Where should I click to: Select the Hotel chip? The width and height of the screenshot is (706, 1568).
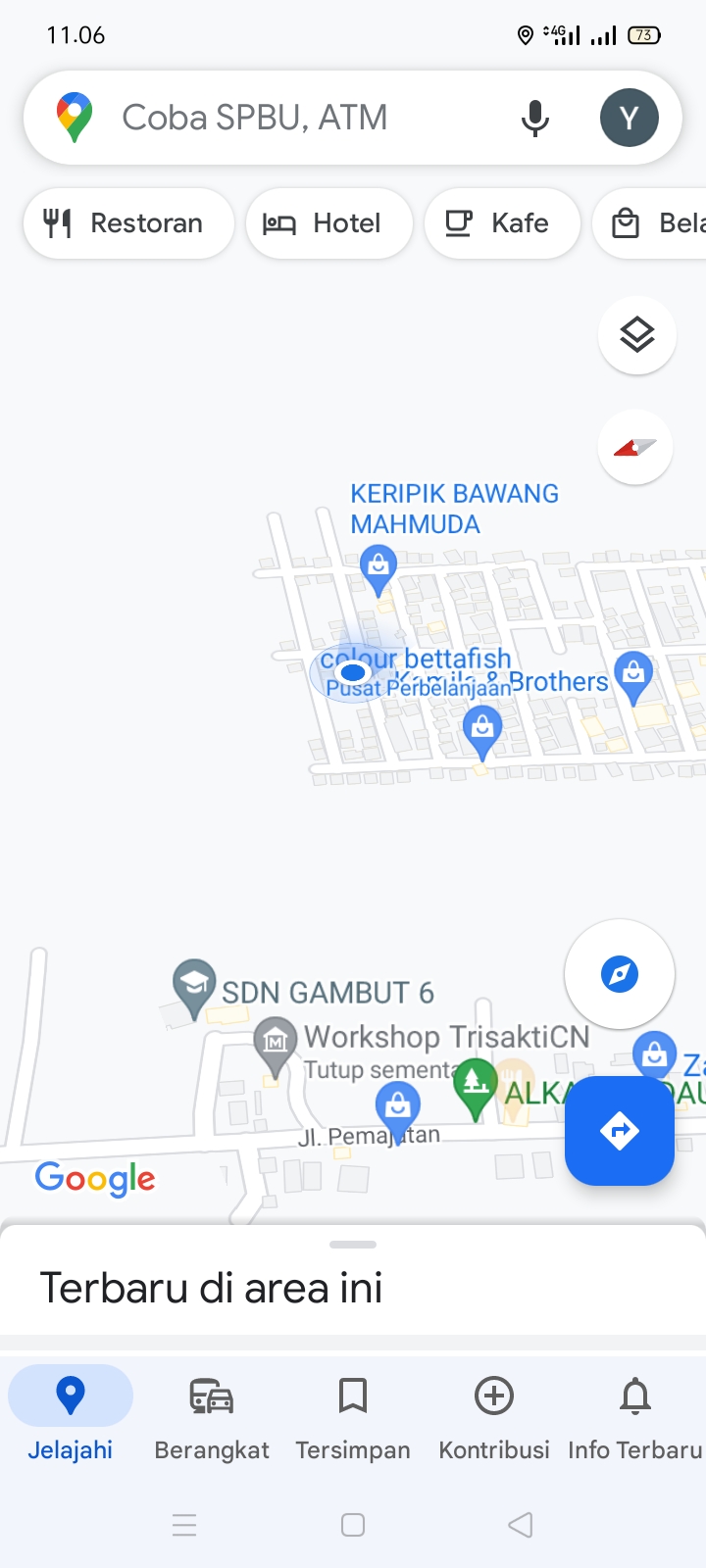pyautogui.click(x=328, y=223)
